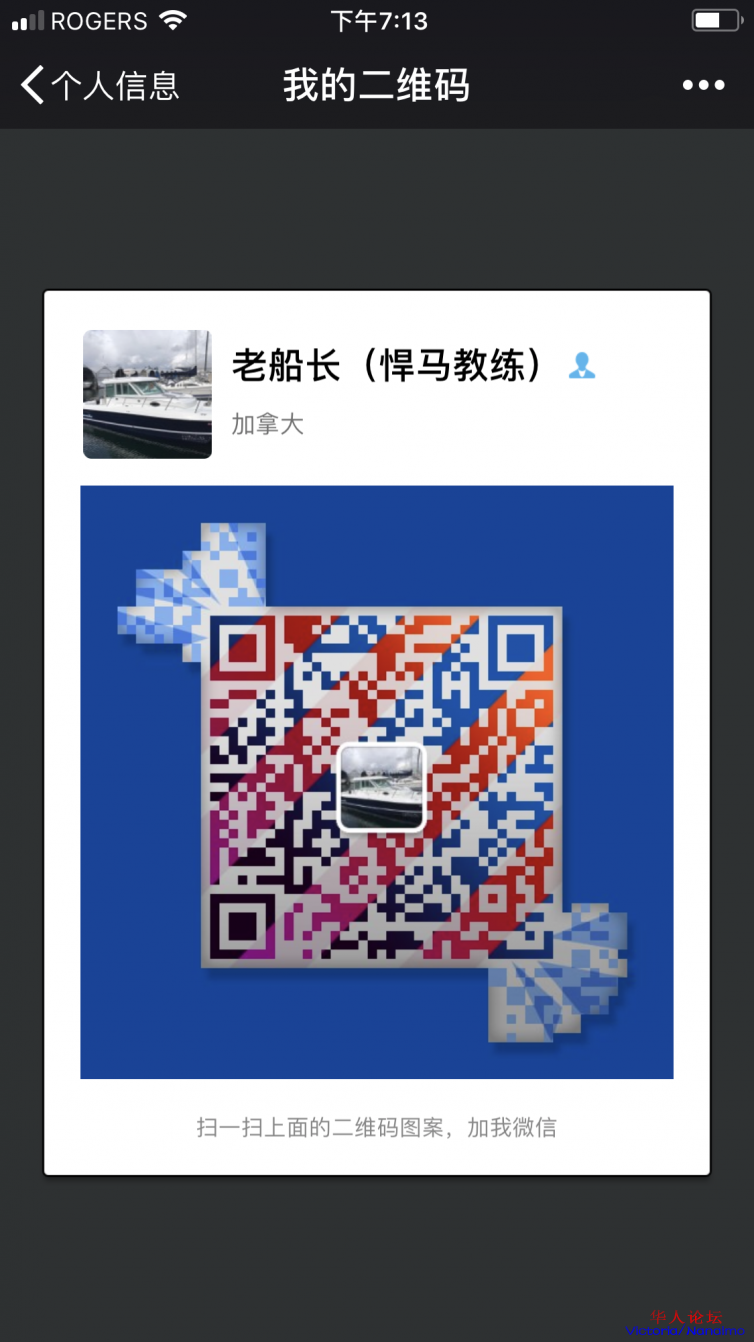
Task: Tap the 我的二维码 title text
Action: 377,86
